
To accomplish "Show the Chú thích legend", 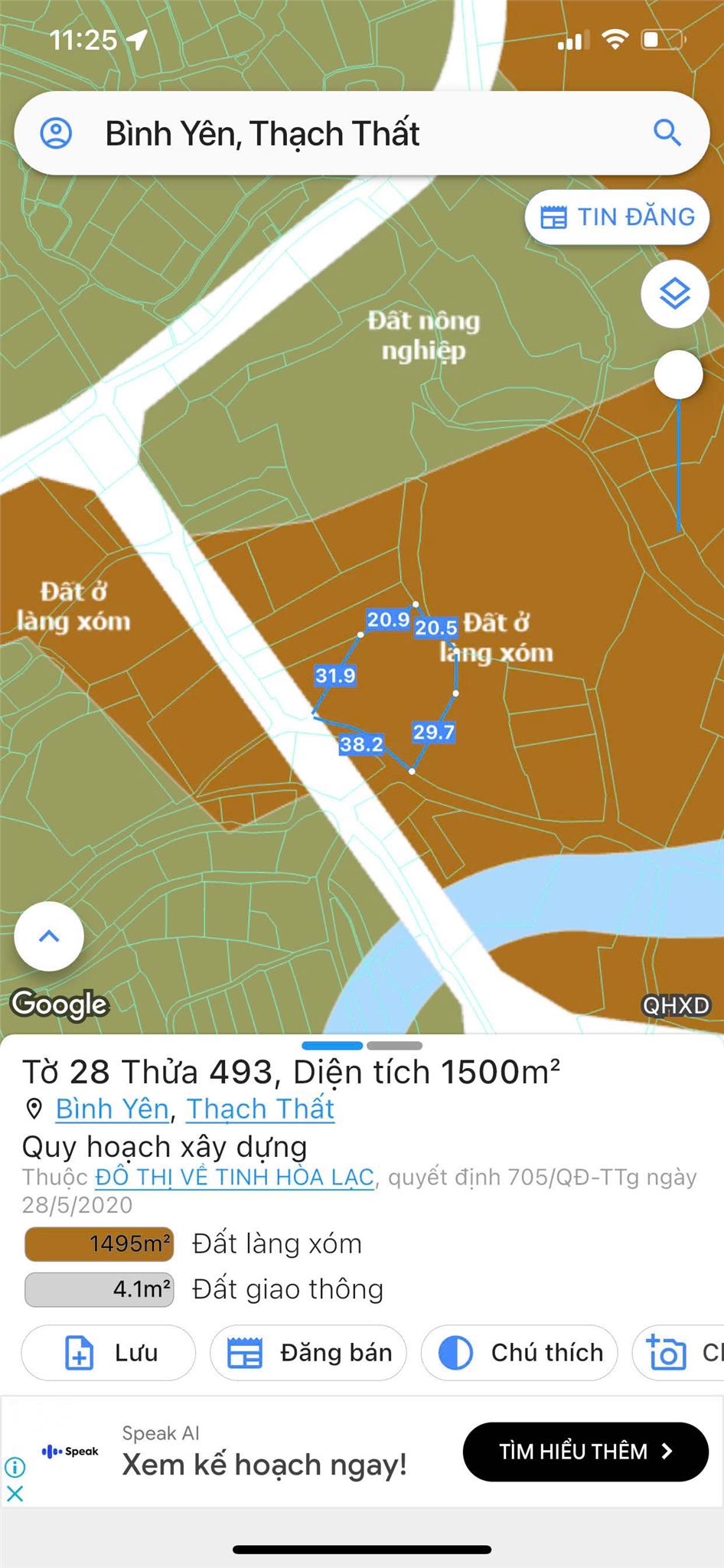I will [x=519, y=1353].
